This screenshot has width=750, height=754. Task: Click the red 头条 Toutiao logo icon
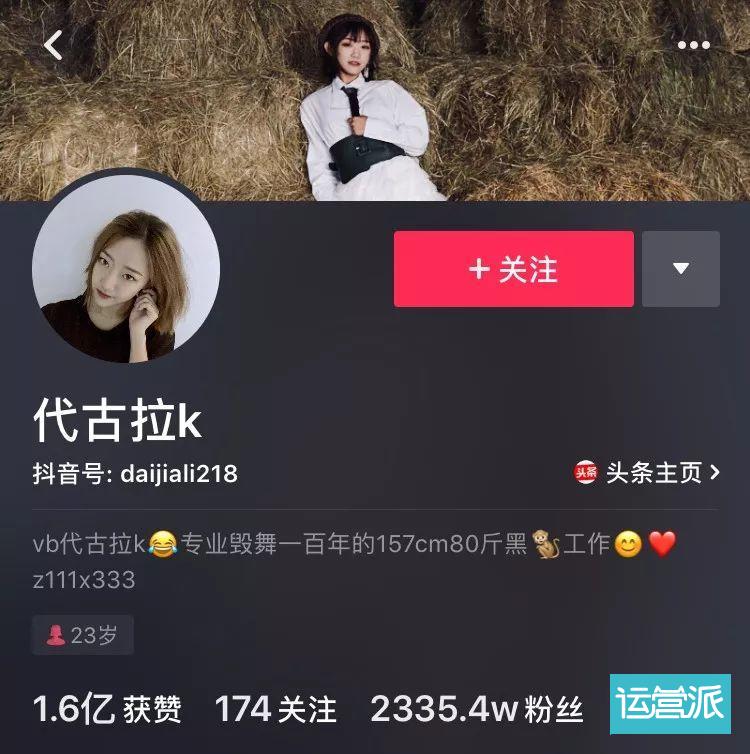point(585,470)
